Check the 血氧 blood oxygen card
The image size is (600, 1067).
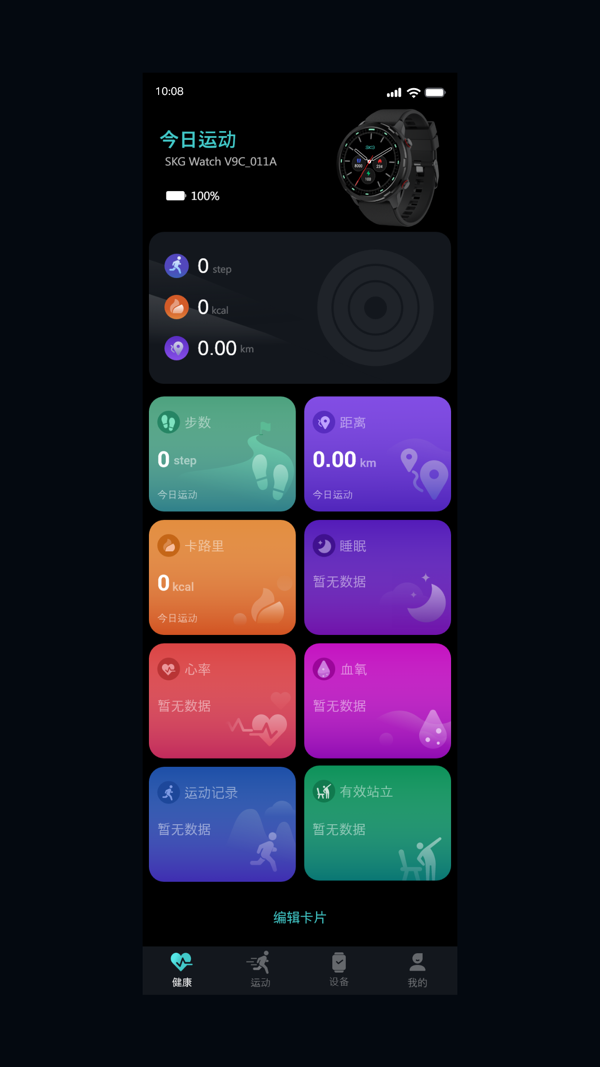pyautogui.click(x=377, y=700)
